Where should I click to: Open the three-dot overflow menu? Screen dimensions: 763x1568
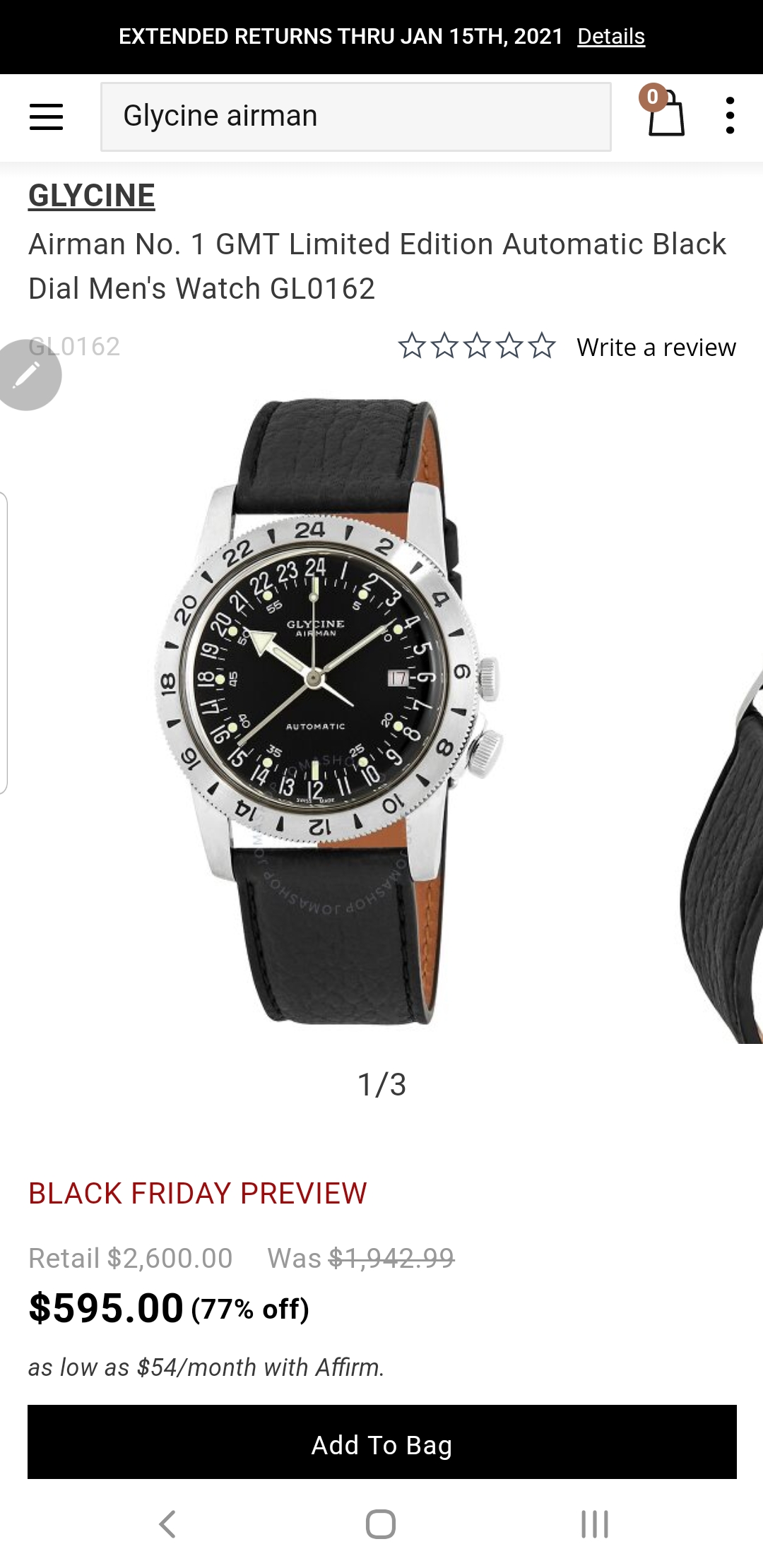click(730, 116)
